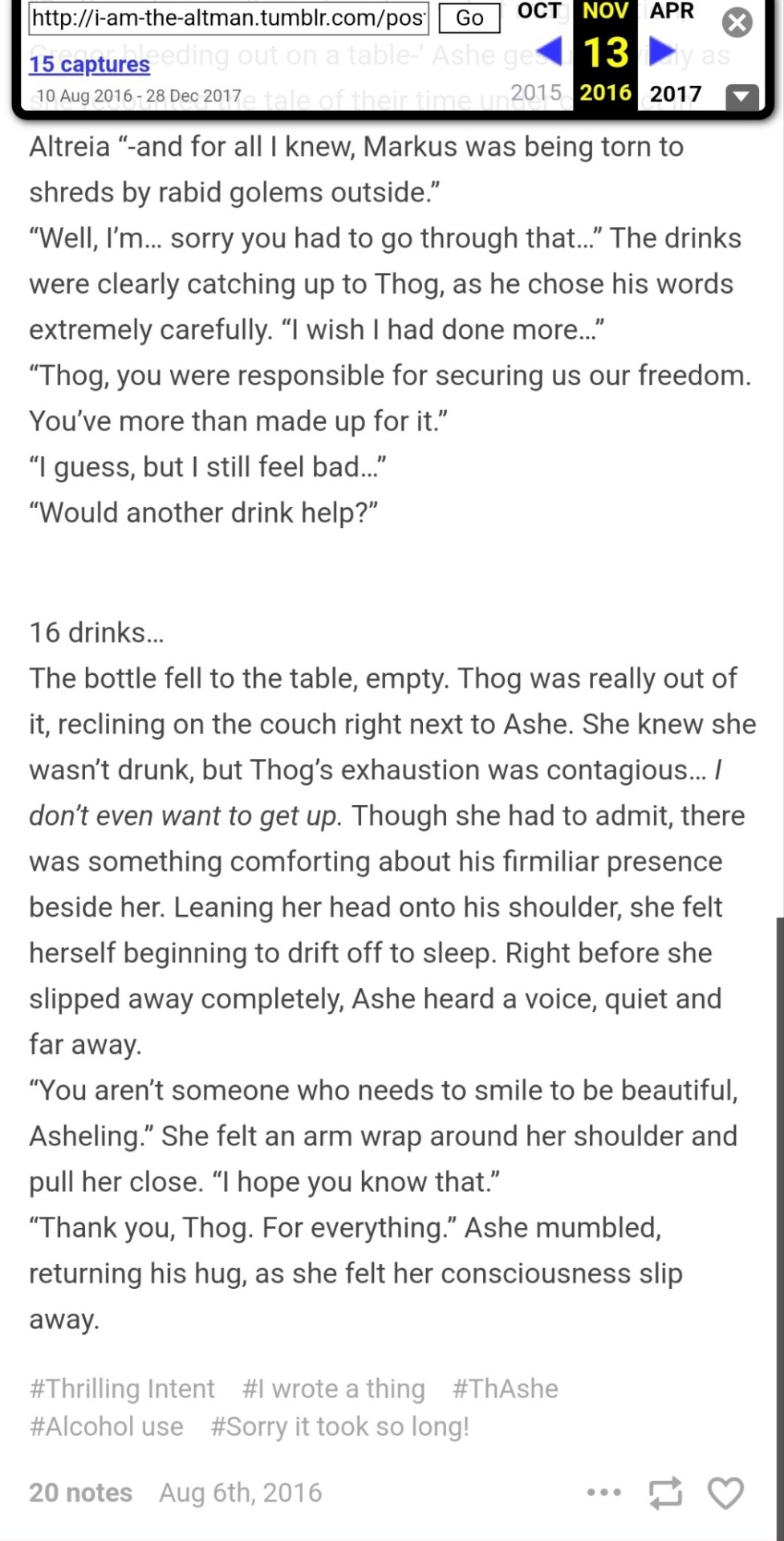Open the #Alcohol use tag
Screen dimensions: 784x1541
[107, 1426]
